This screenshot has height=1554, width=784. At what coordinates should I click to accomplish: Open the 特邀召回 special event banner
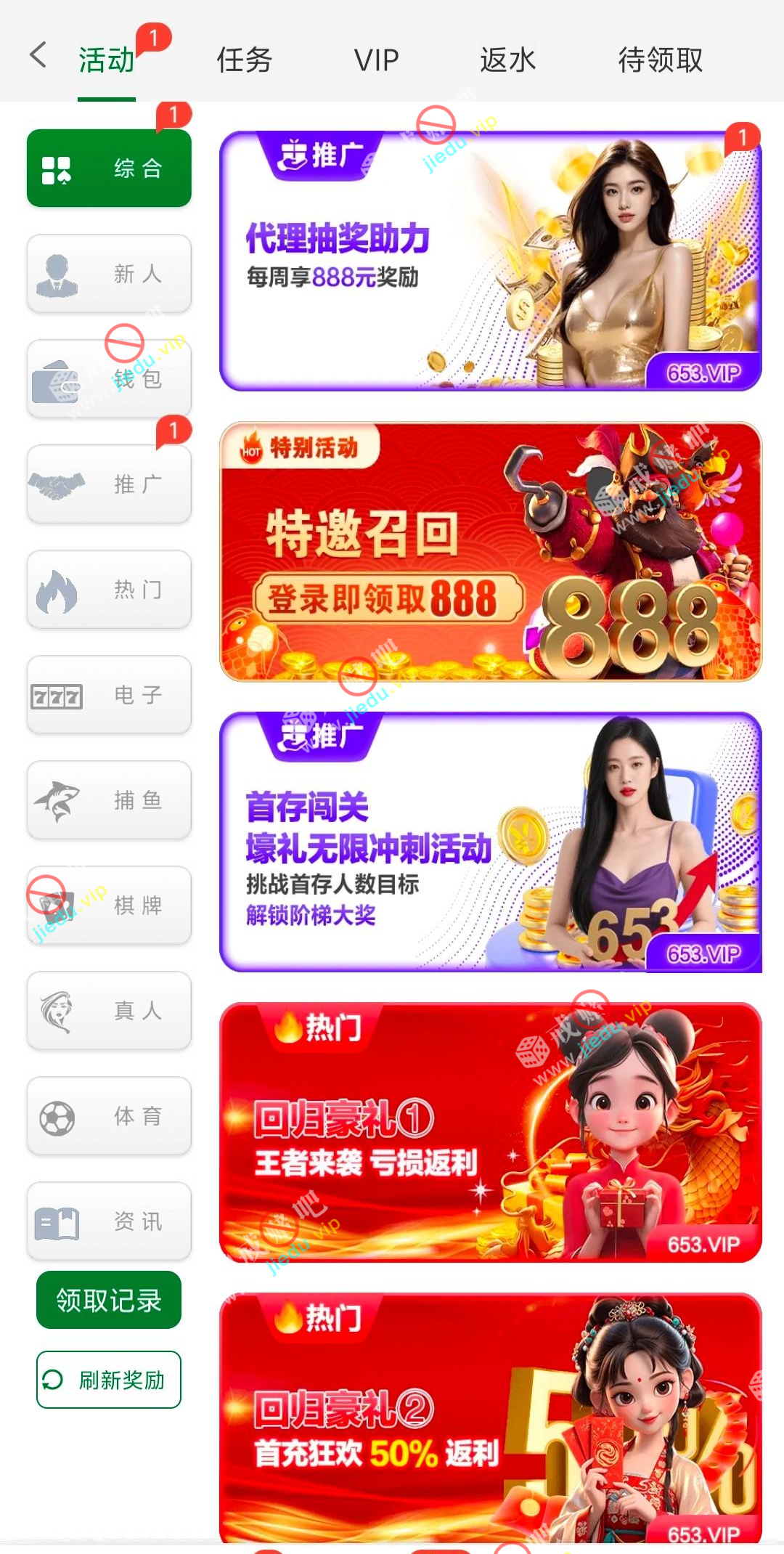(490, 552)
